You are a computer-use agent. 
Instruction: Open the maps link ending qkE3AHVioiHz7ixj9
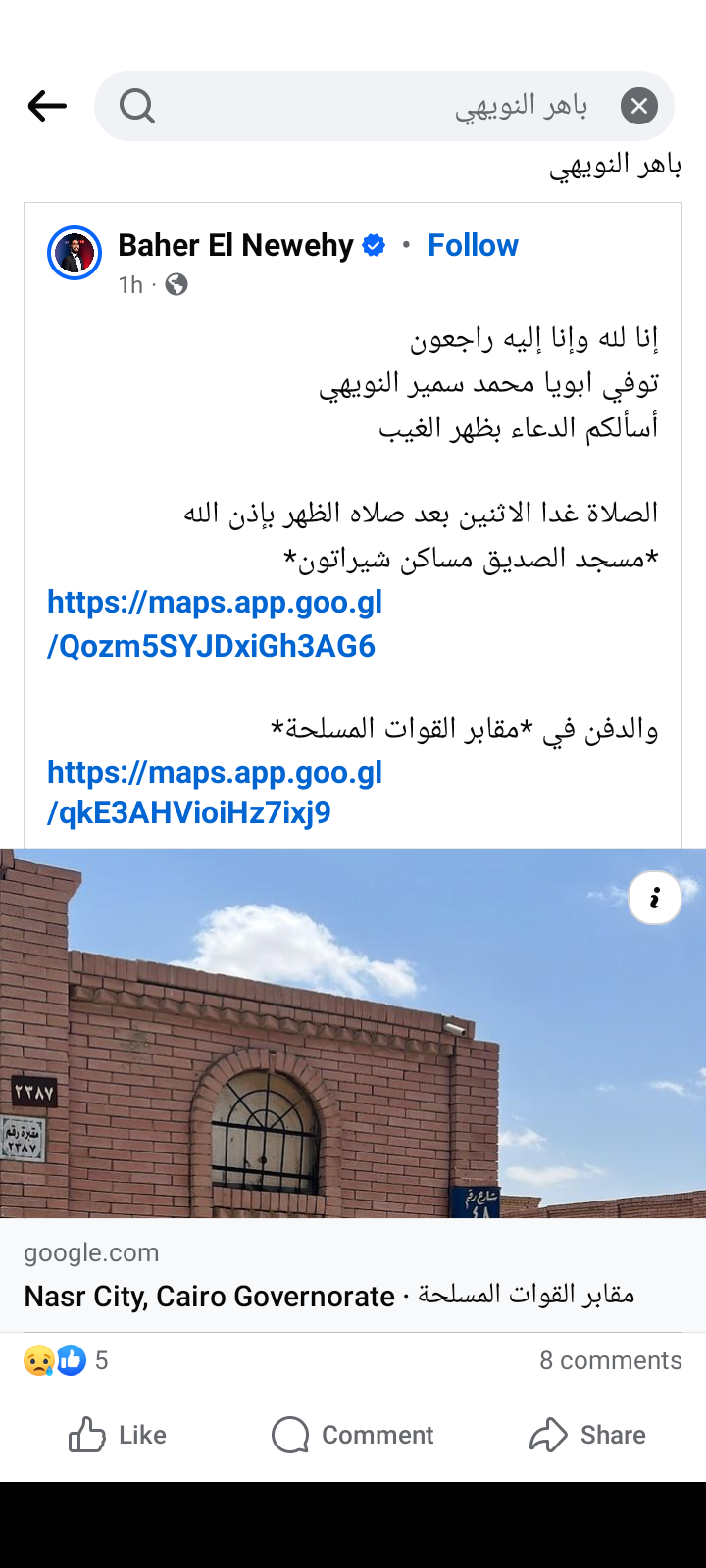(x=214, y=792)
